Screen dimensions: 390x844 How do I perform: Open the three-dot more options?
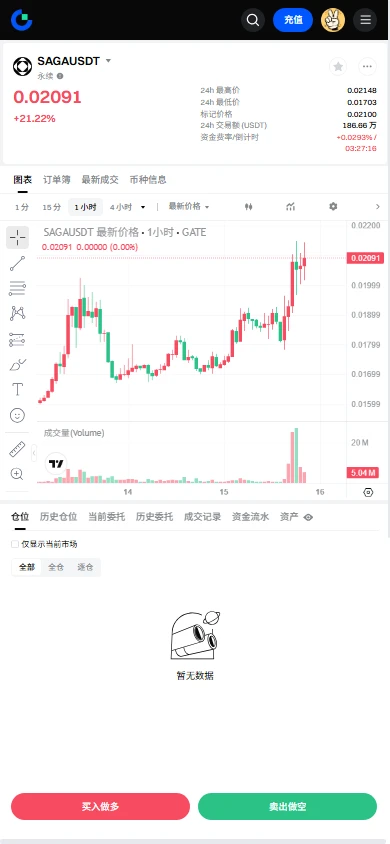click(368, 67)
